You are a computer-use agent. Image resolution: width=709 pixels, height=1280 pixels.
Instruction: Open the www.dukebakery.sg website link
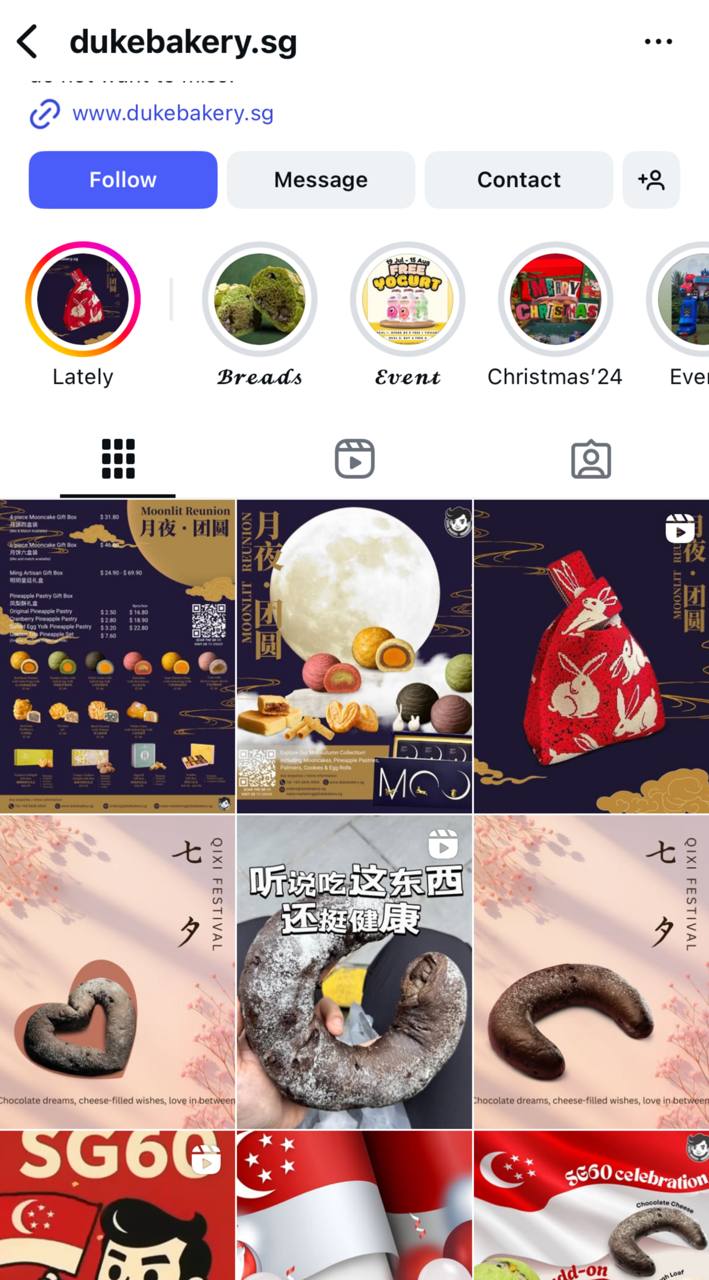pos(172,113)
